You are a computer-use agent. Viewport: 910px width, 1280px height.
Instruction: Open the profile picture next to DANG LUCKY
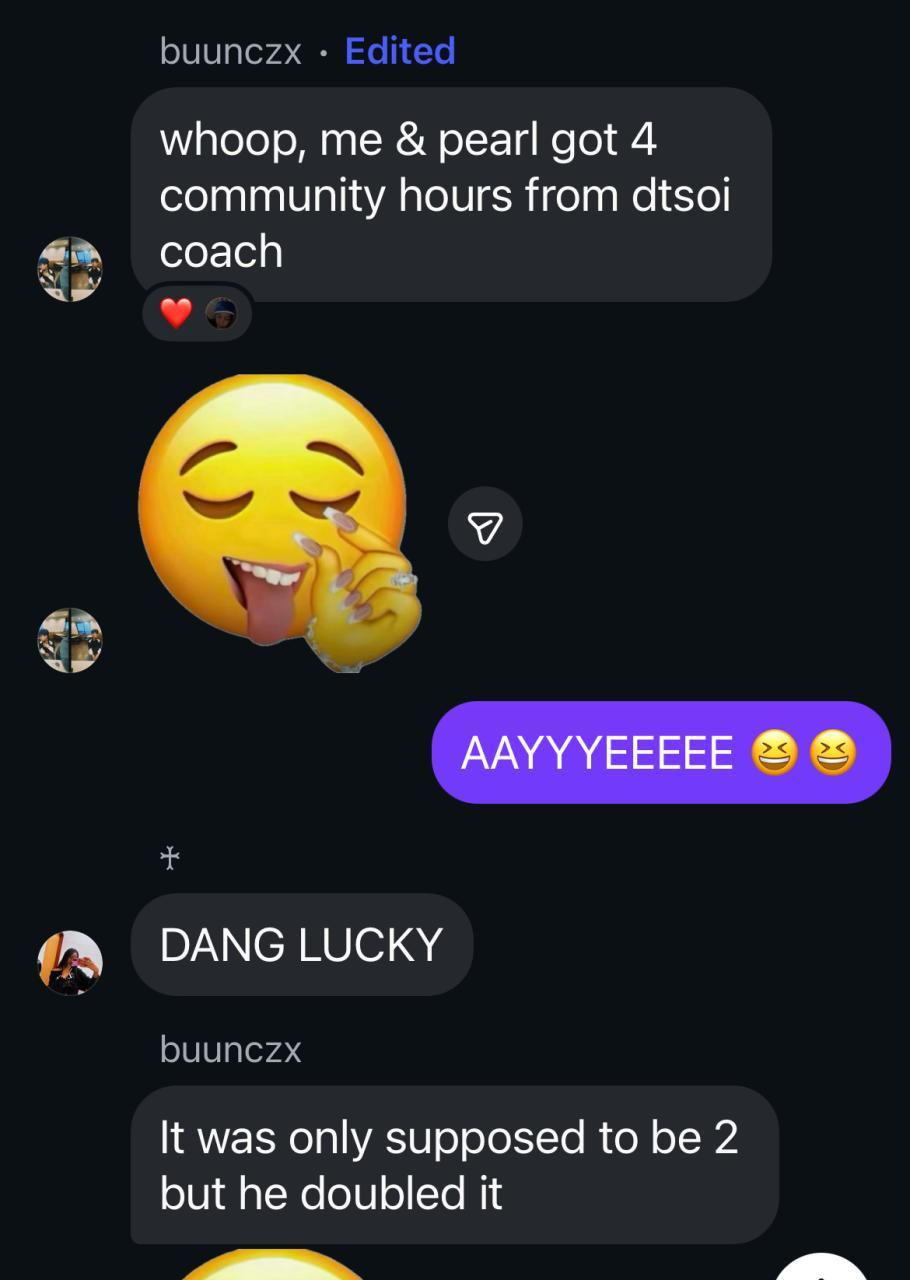(70, 962)
